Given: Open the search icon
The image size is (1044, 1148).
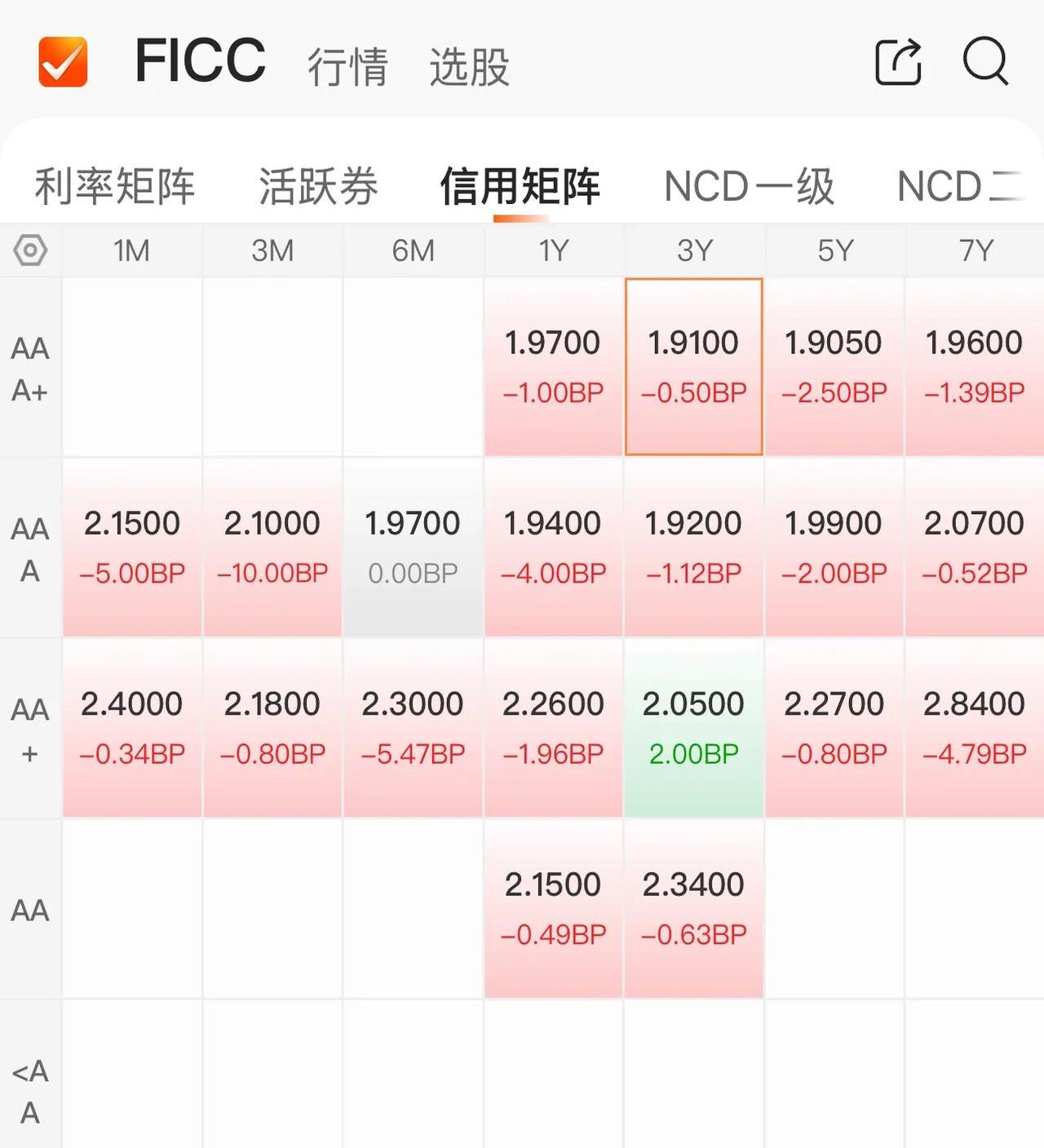Looking at the screenshot, I should 985,63.
